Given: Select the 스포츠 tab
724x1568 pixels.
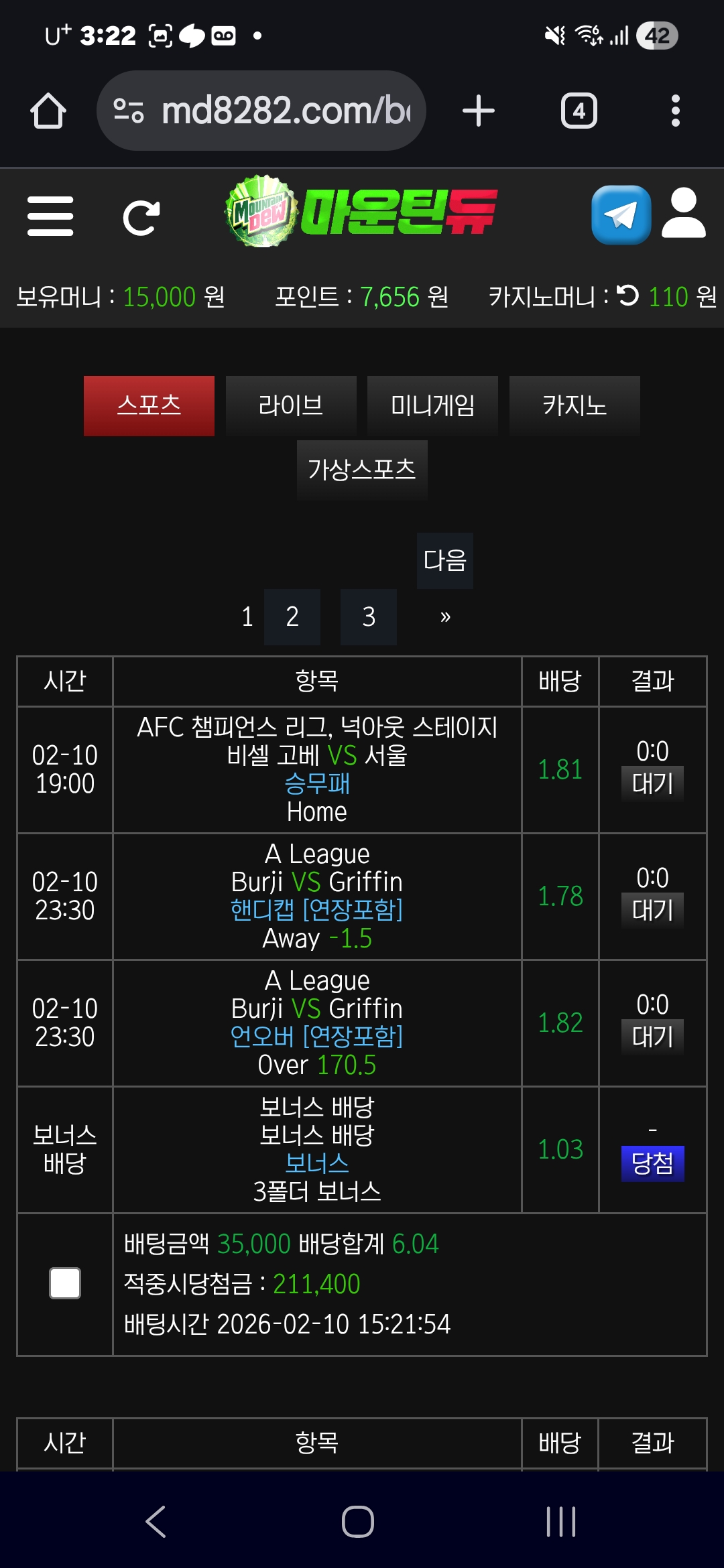Looking at the screenshot, I should click(149, 405).
